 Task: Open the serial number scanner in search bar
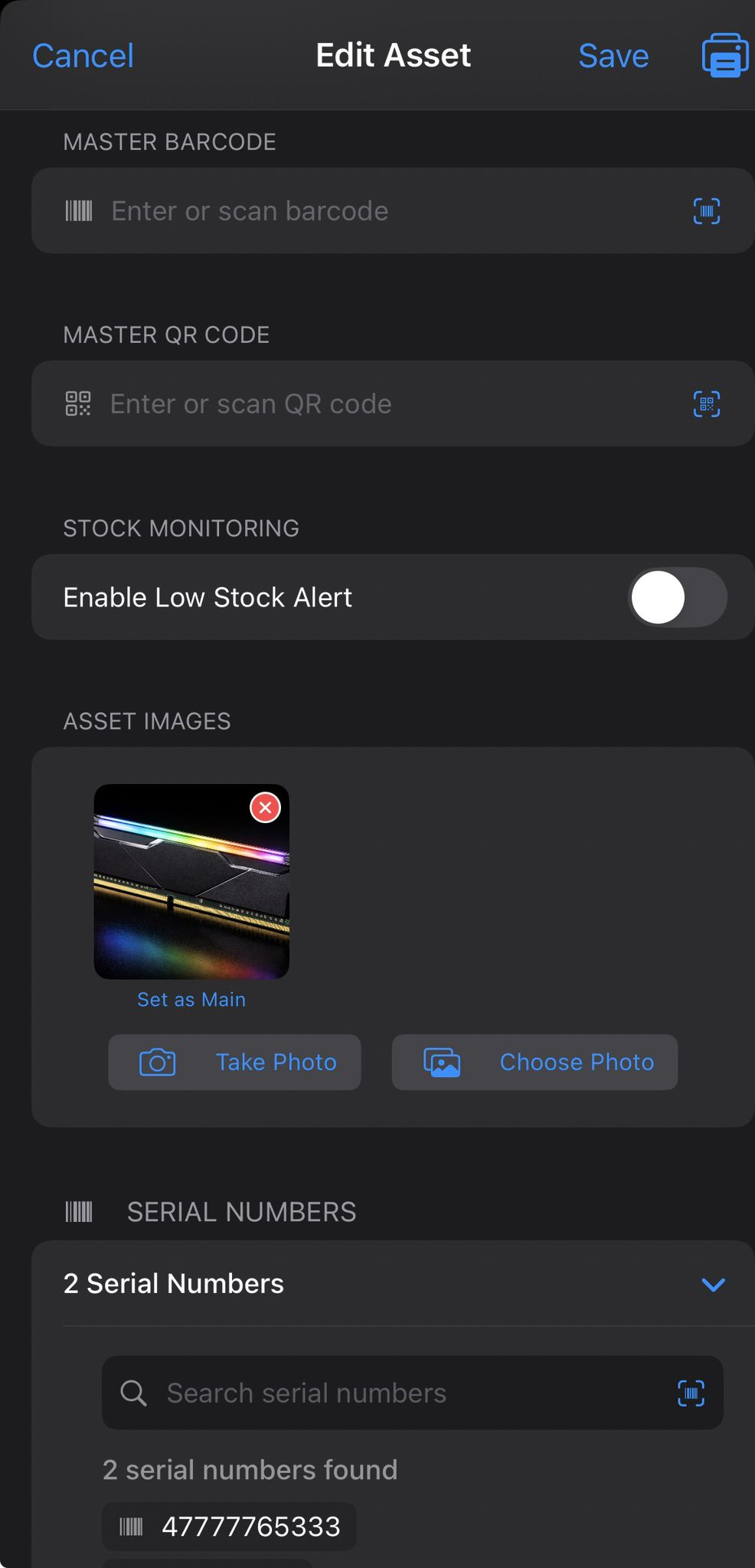(x=691, y=1393)
